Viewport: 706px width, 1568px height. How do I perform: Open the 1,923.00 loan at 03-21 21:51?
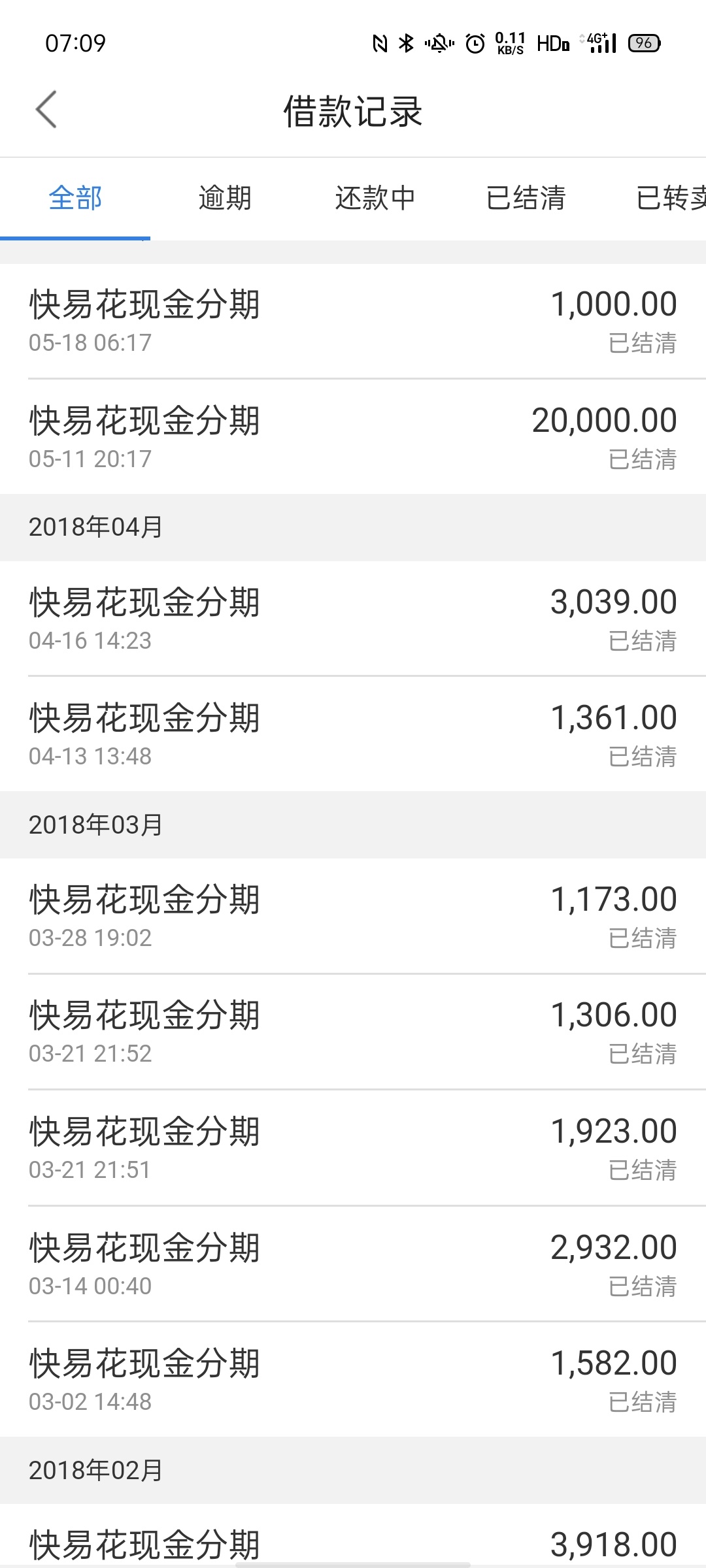[353, 1148]
